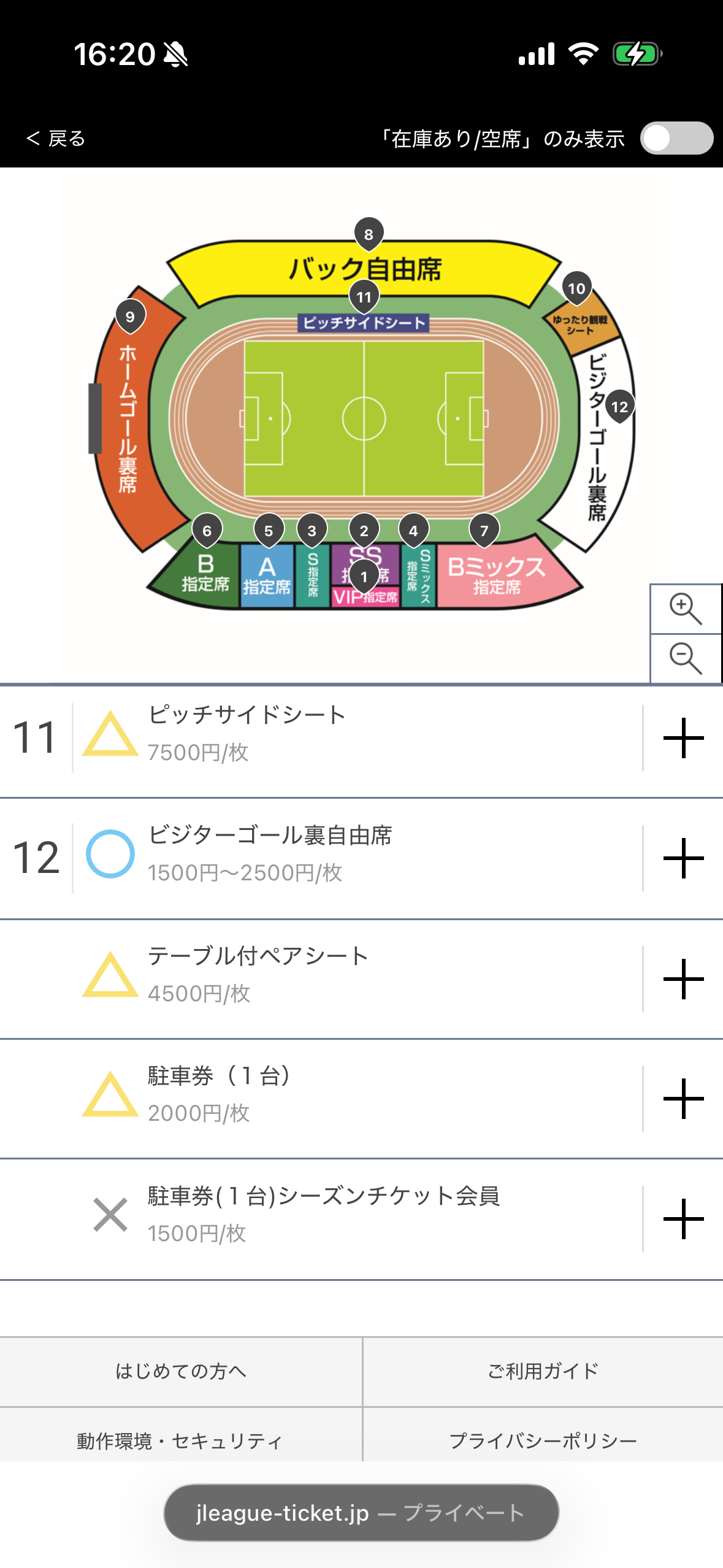Open ご利用ガイド link
The height and width of the screenshot is (1568, 723).
pyautogui.click(x=543, y=1372)
